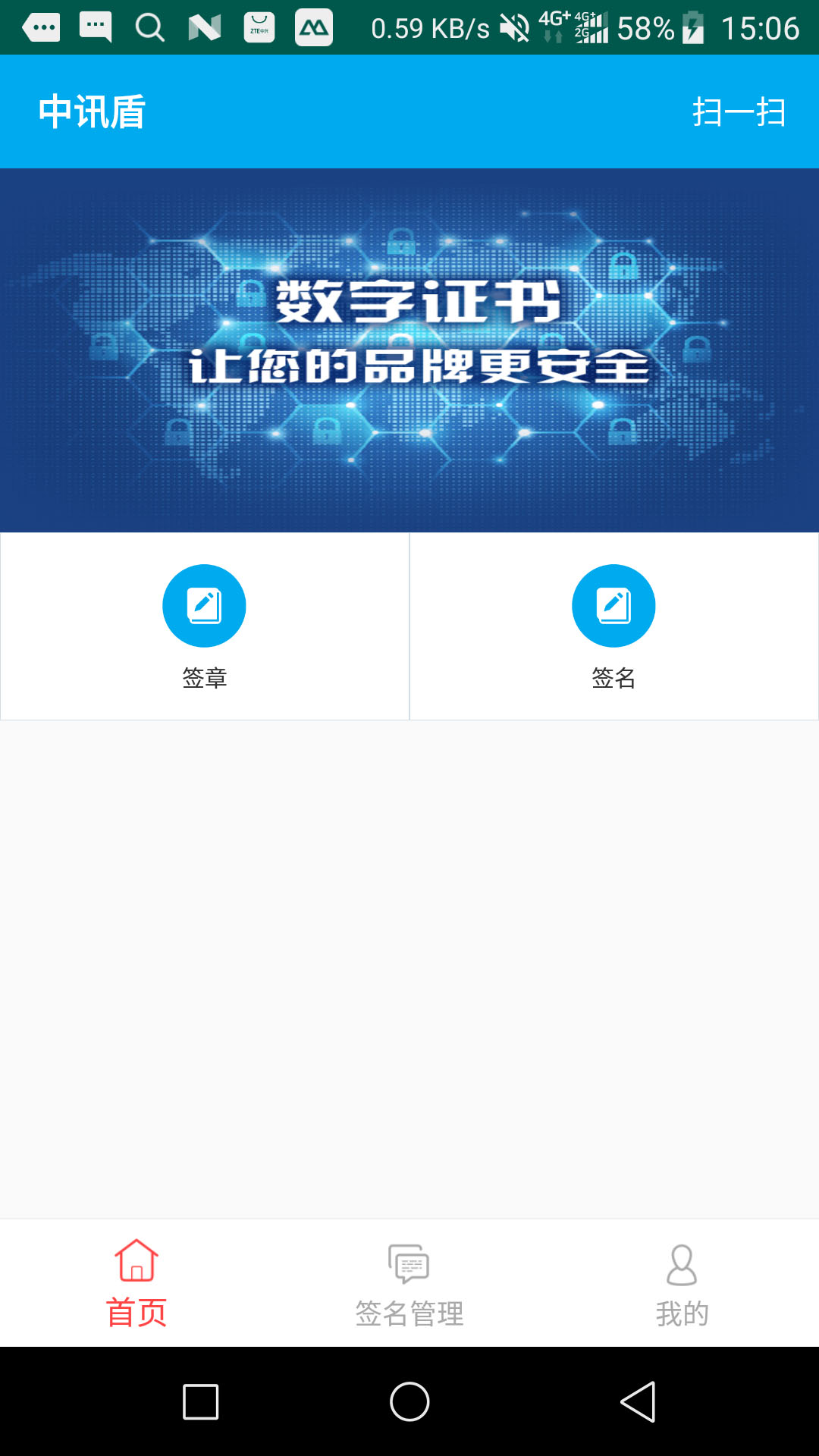Switch to the 签名管理 tab
The image size is (819, 1456).
[409, 1283]
